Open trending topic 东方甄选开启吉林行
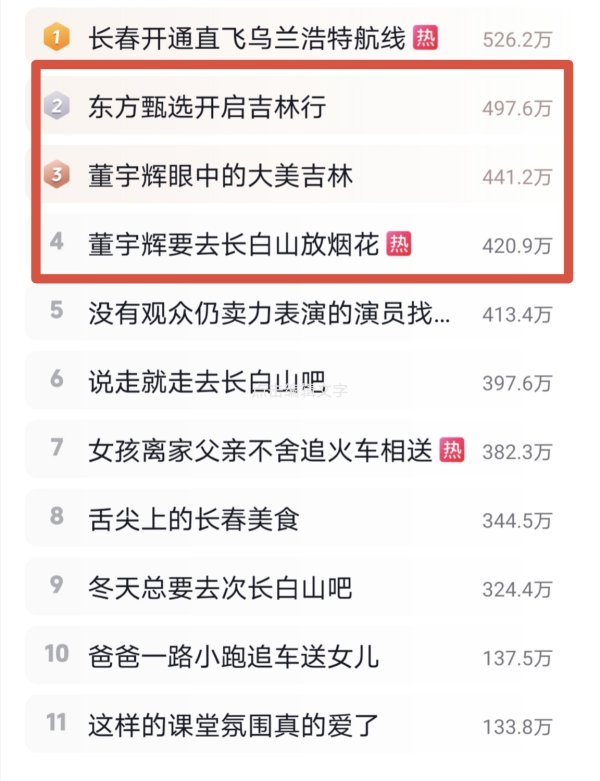The image size is (600, 781). 207,106
